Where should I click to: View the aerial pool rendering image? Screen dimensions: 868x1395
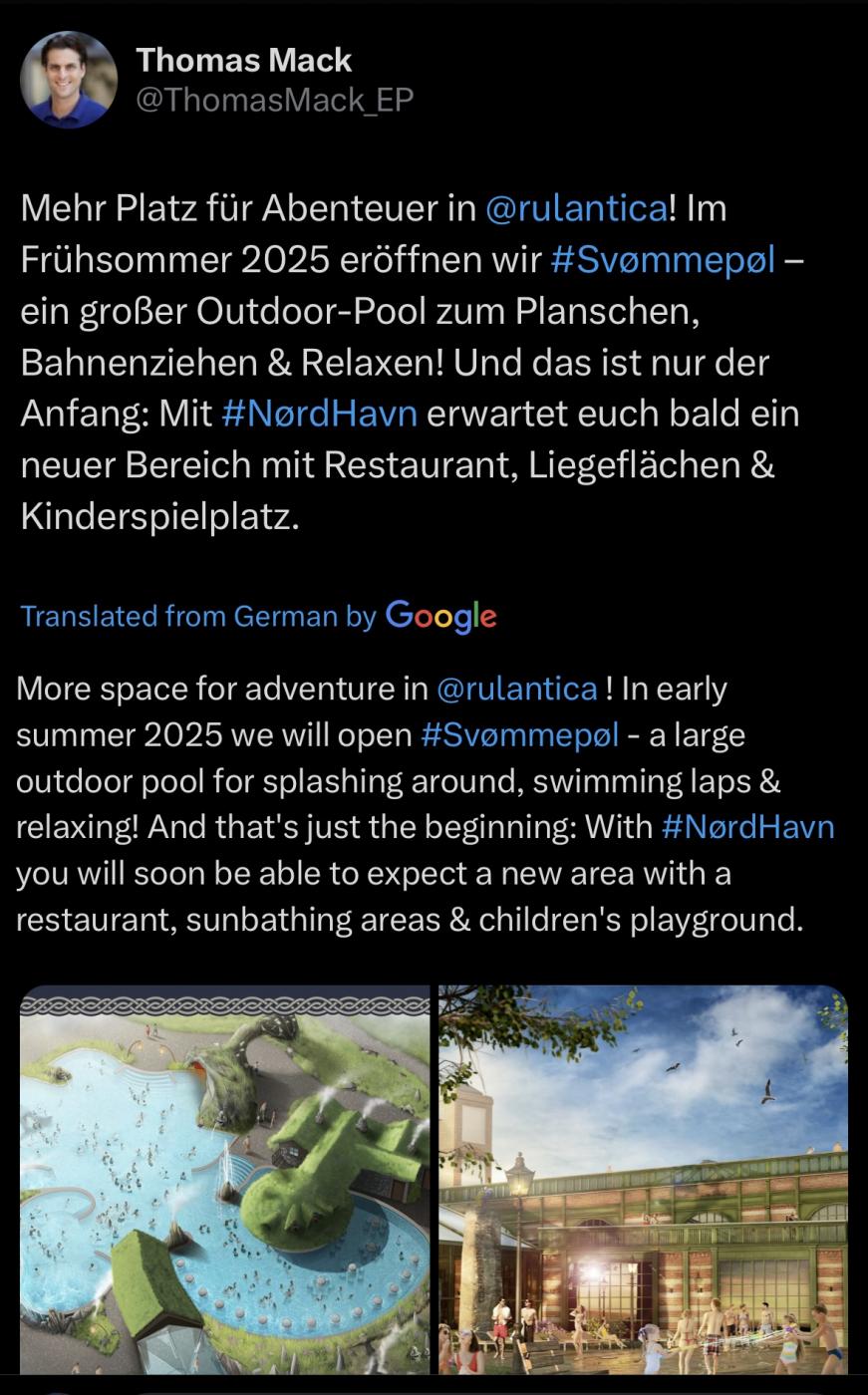point(225,1180)
